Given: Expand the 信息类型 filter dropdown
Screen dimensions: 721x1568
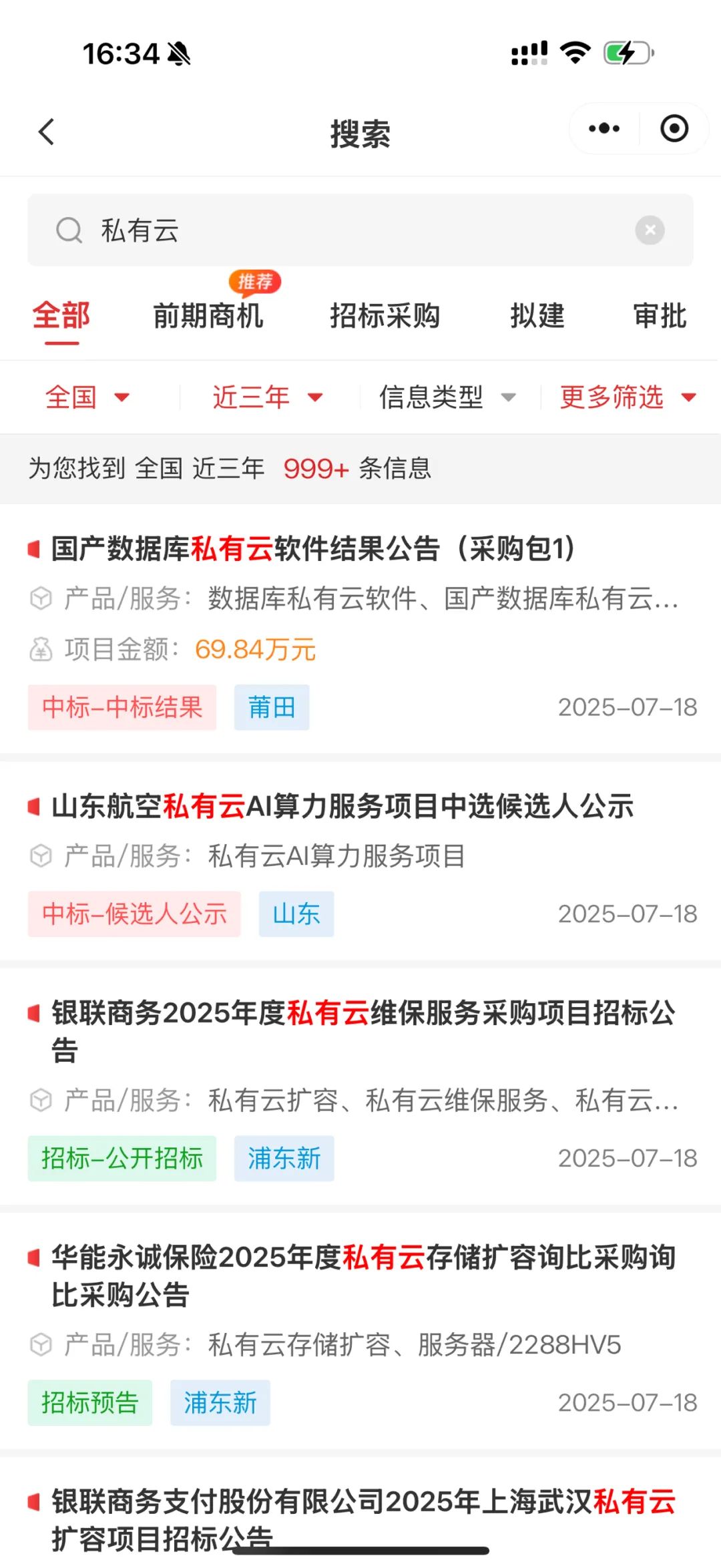Looking at the screenshot, I should pos(447,397).
